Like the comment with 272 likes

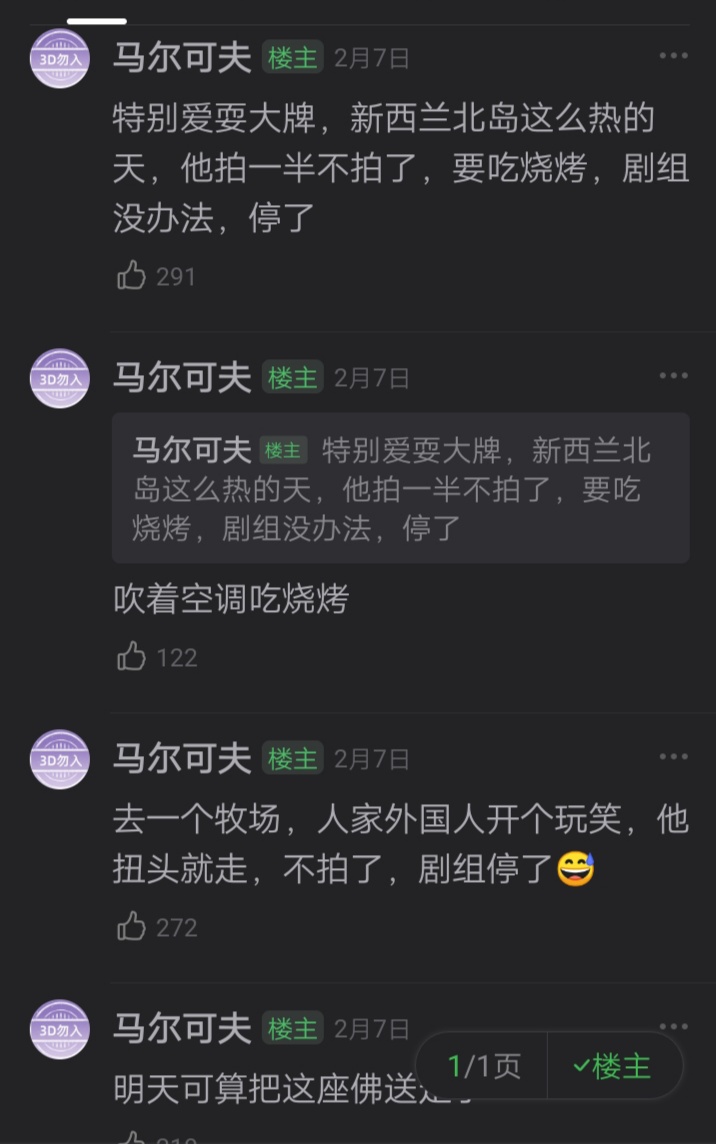pyautogui.click(x=132, y=927)
